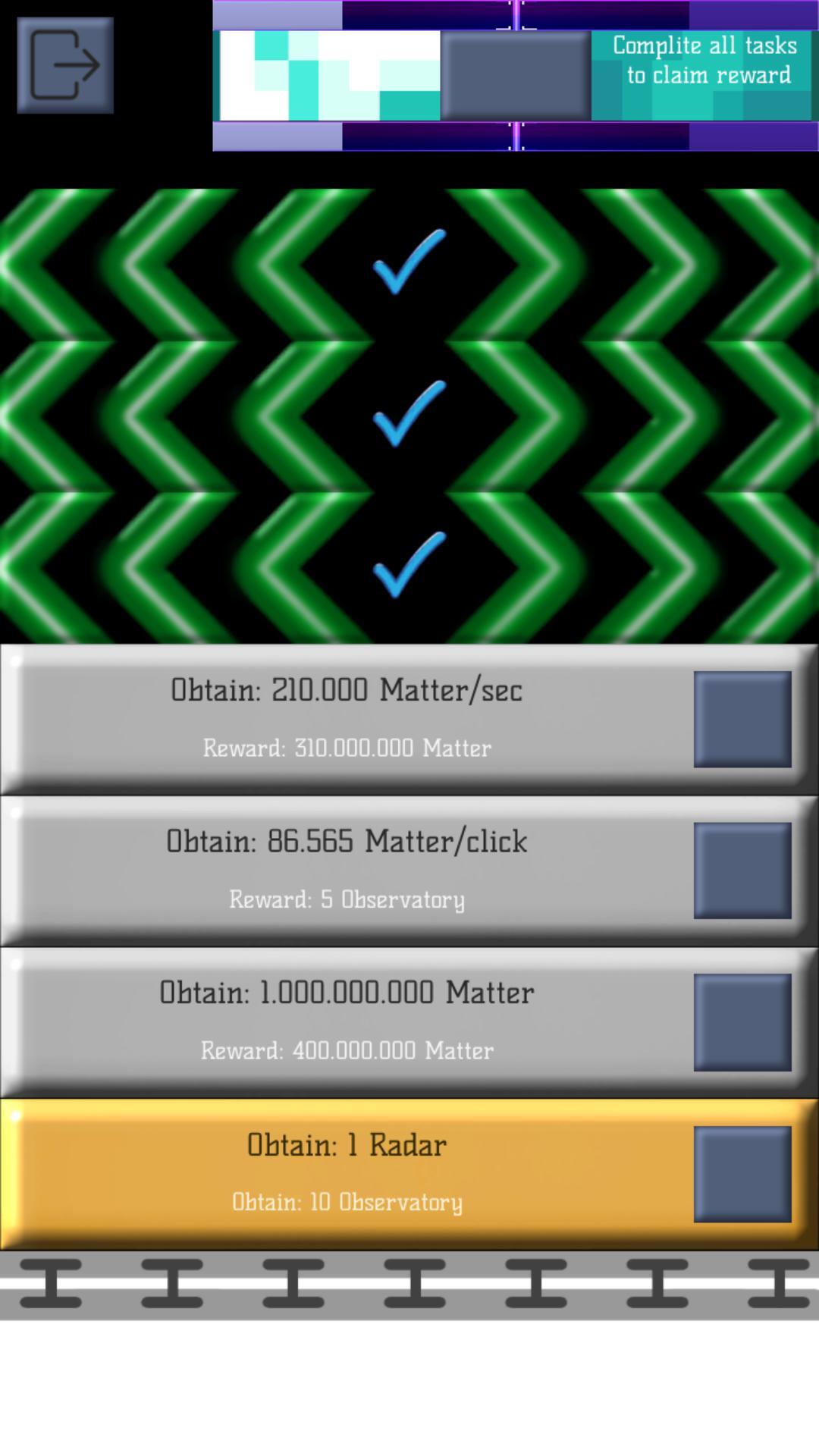The width and height of the screenshot is (819, 1456).
Task: Tap the exit icon to leave tasks
Action: coord(65,65)
